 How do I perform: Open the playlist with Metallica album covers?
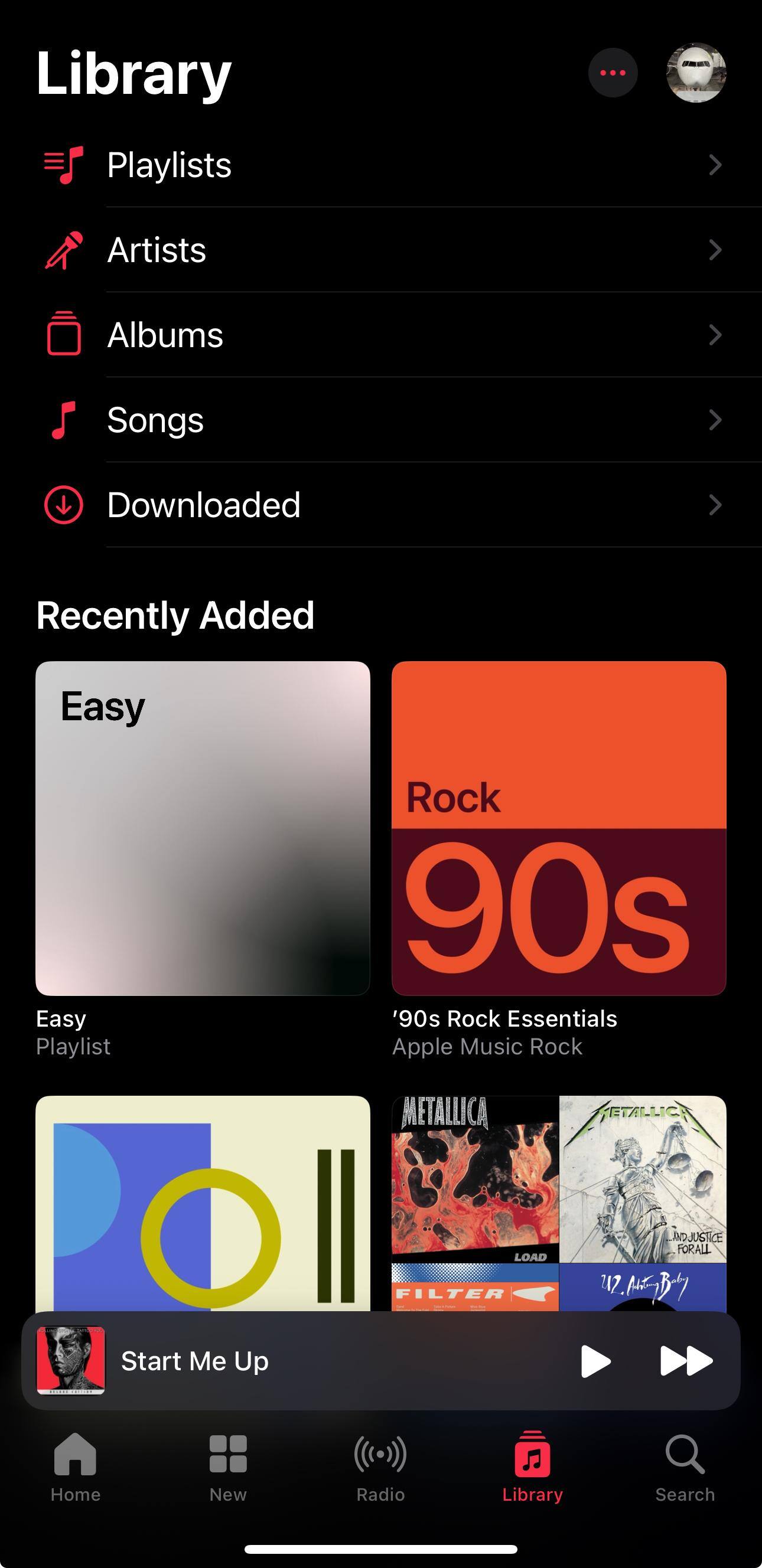click(x=559, y=1202)
